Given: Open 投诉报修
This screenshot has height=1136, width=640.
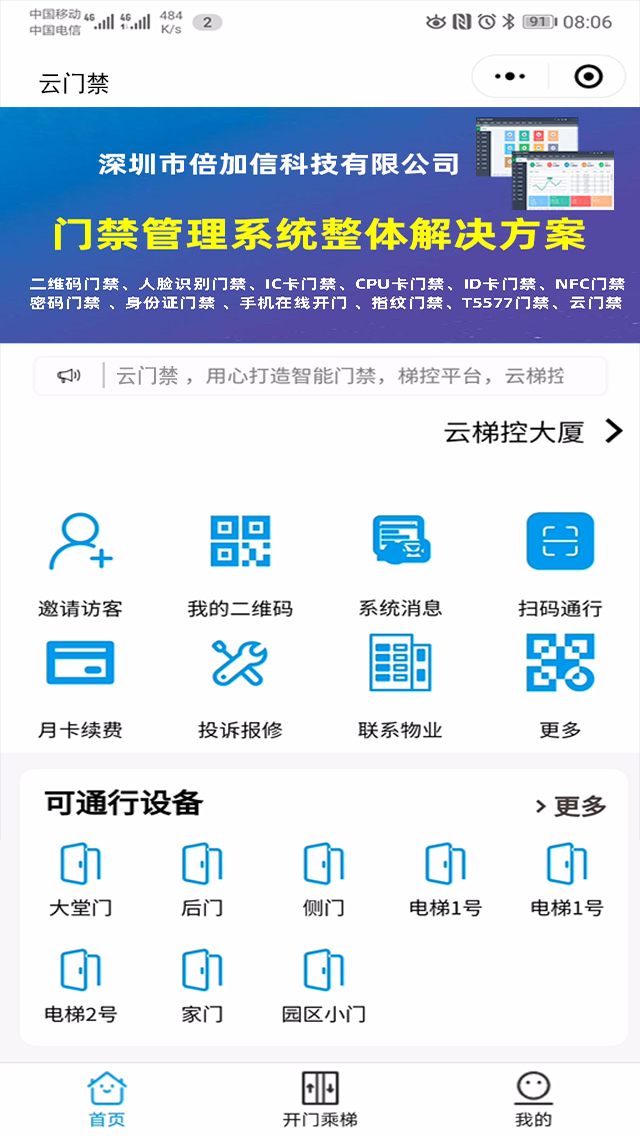Looking at the screenshot, I should 240,686.
